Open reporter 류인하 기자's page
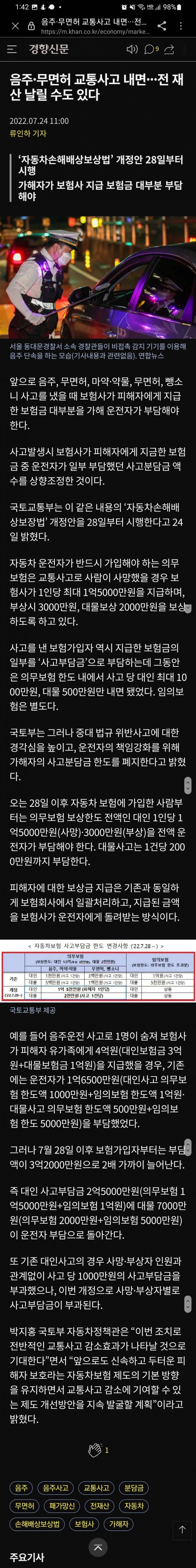Viewport: 196px width, 1568px height. tap(27, 133)
